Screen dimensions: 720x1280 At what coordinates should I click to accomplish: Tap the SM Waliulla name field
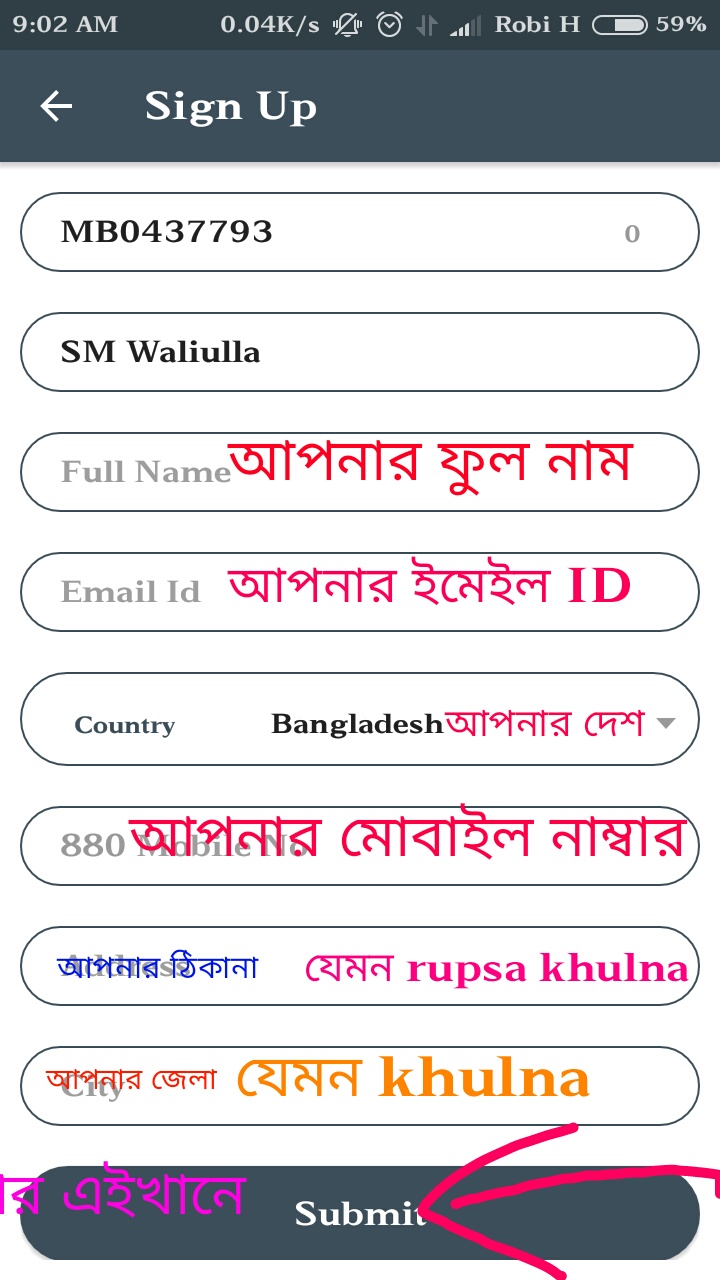pos(360,352)
